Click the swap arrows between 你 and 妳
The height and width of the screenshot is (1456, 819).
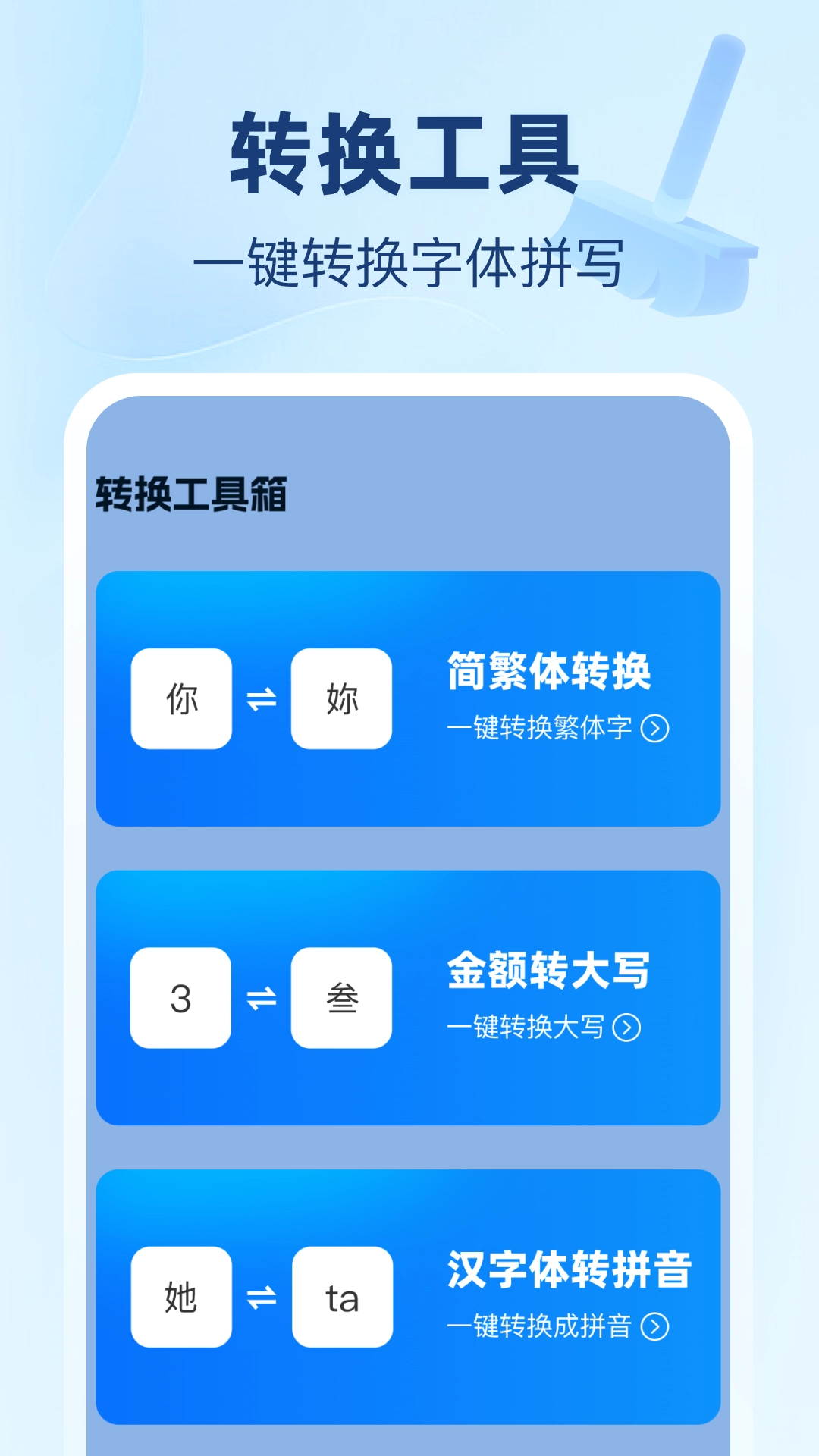[261, 698]
